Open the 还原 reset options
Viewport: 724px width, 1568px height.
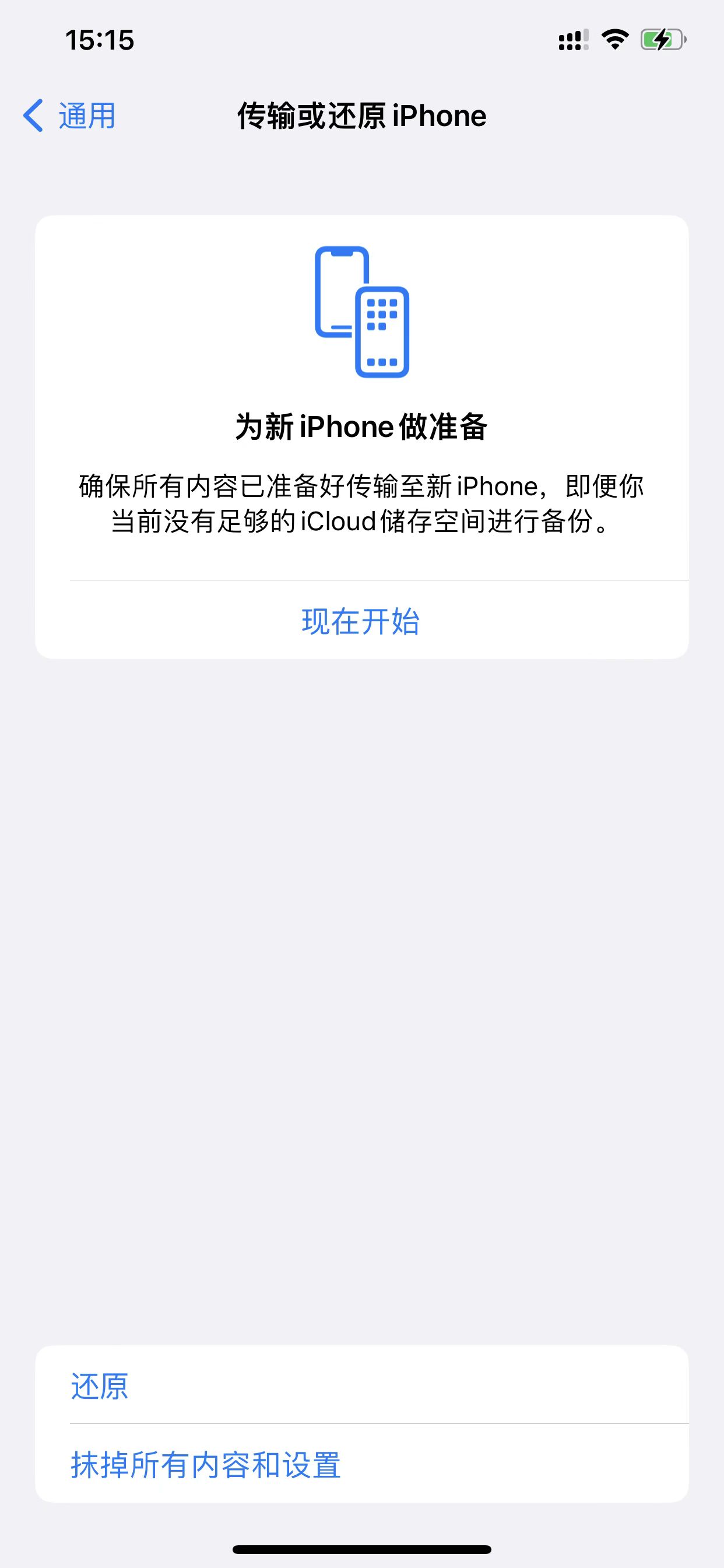(361, 1386)
